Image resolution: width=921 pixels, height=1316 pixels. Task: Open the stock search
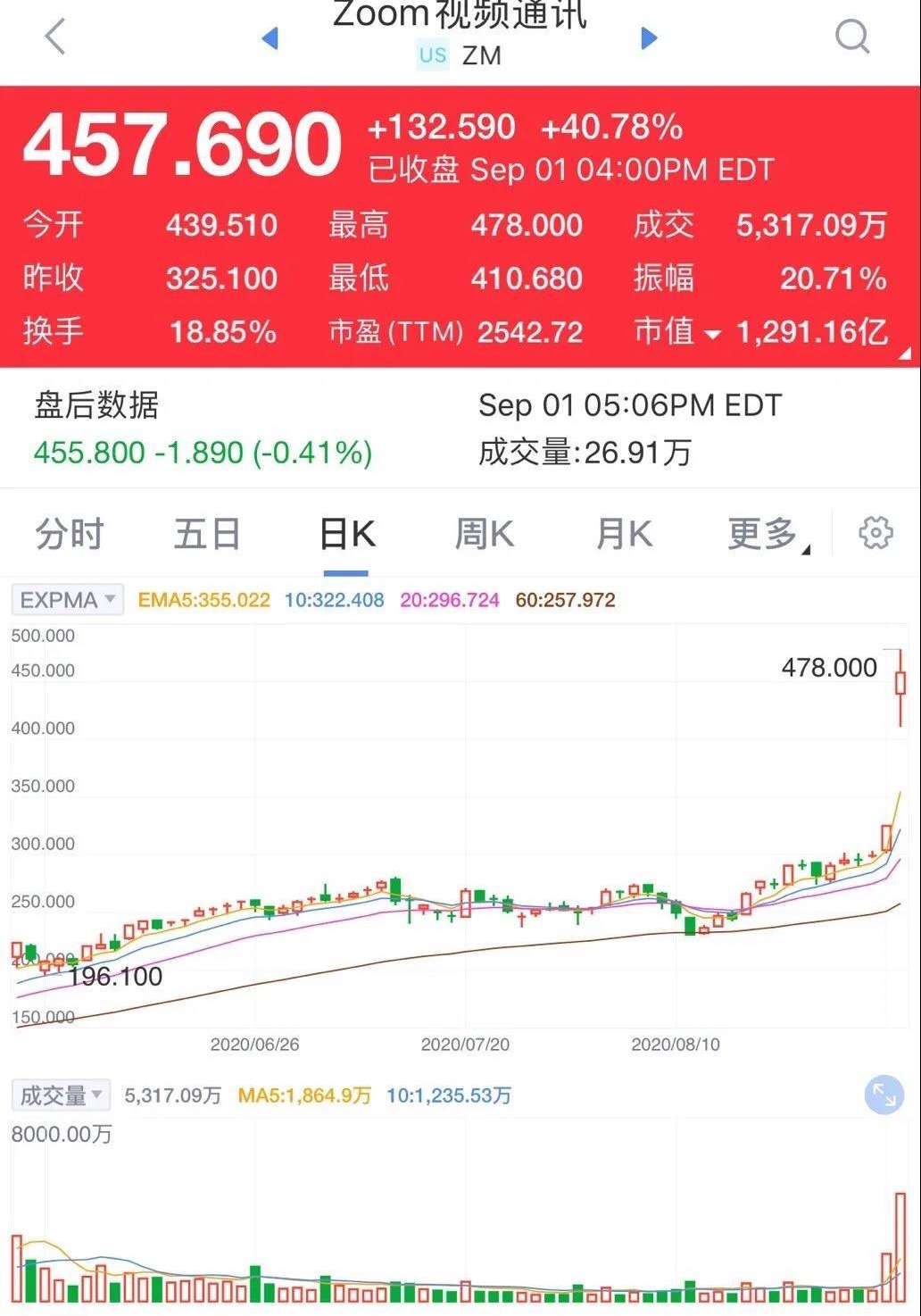point(851,37)
